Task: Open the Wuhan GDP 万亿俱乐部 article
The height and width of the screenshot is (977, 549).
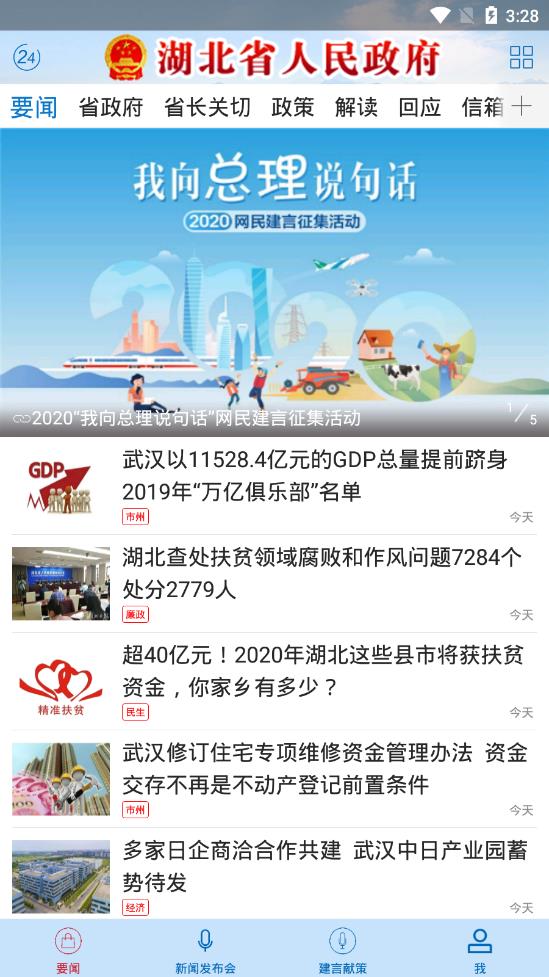Action: [x=274, y=485]
